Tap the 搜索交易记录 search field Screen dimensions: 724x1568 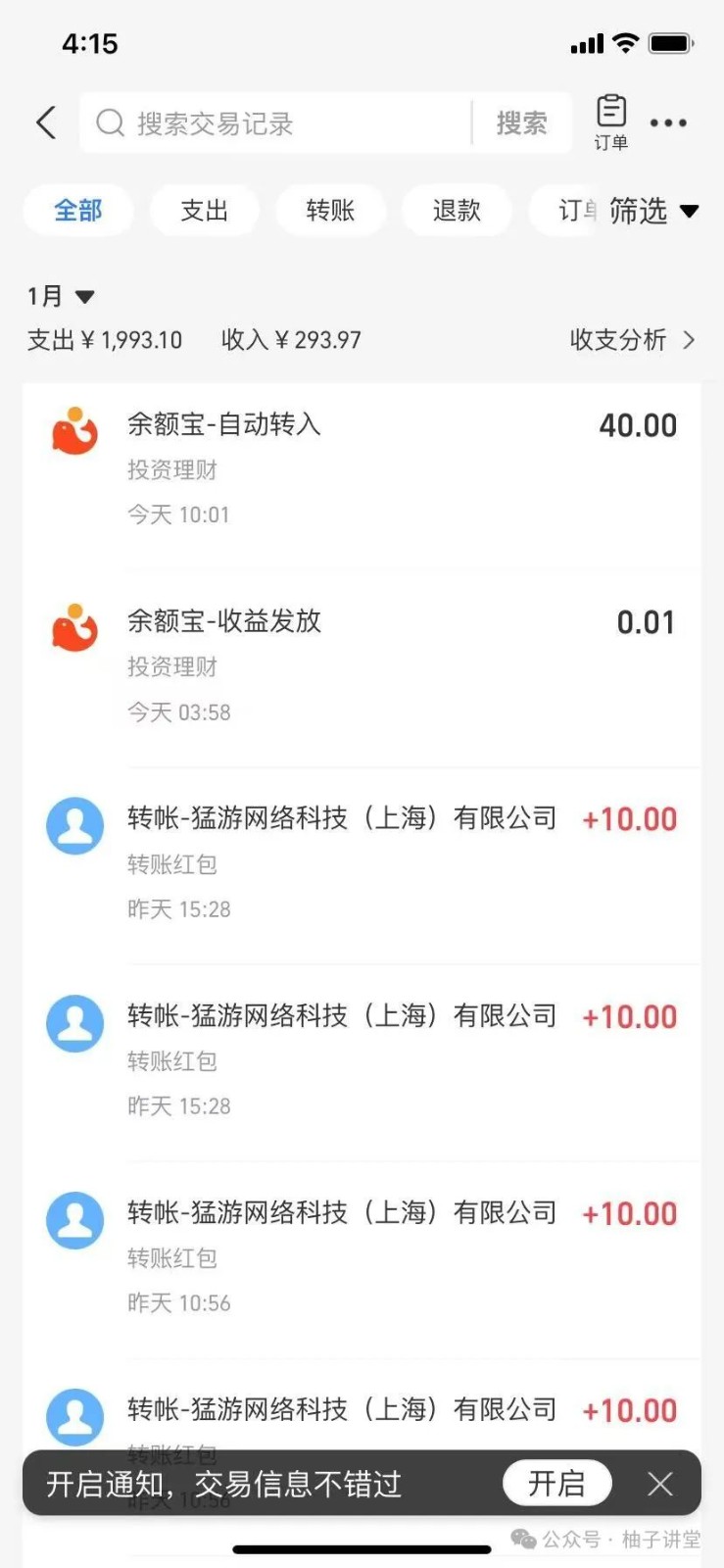(x=274, y=123)
